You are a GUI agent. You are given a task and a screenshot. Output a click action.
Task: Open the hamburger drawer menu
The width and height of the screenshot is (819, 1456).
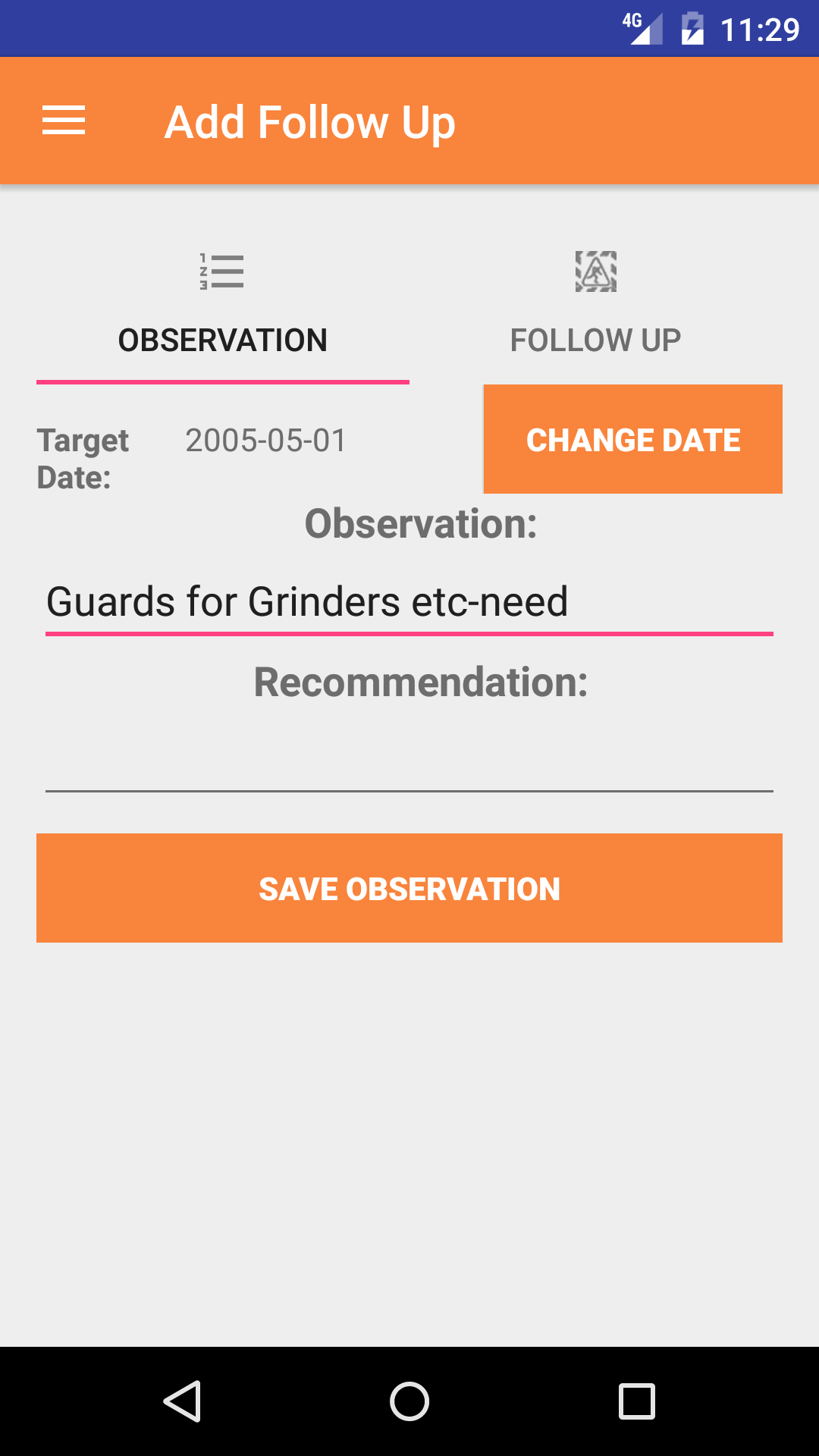64,121
